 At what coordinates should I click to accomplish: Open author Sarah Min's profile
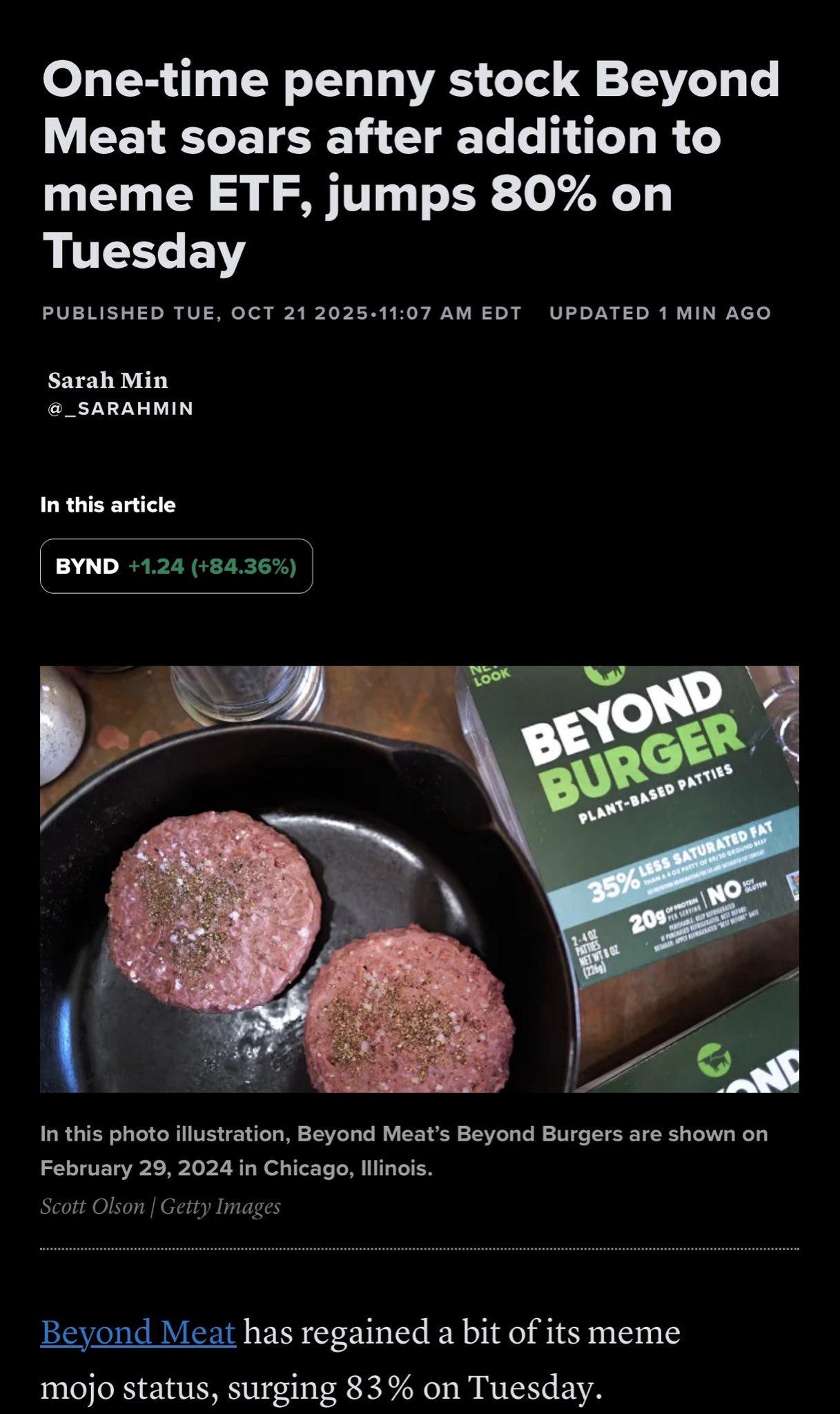(108, 380)
